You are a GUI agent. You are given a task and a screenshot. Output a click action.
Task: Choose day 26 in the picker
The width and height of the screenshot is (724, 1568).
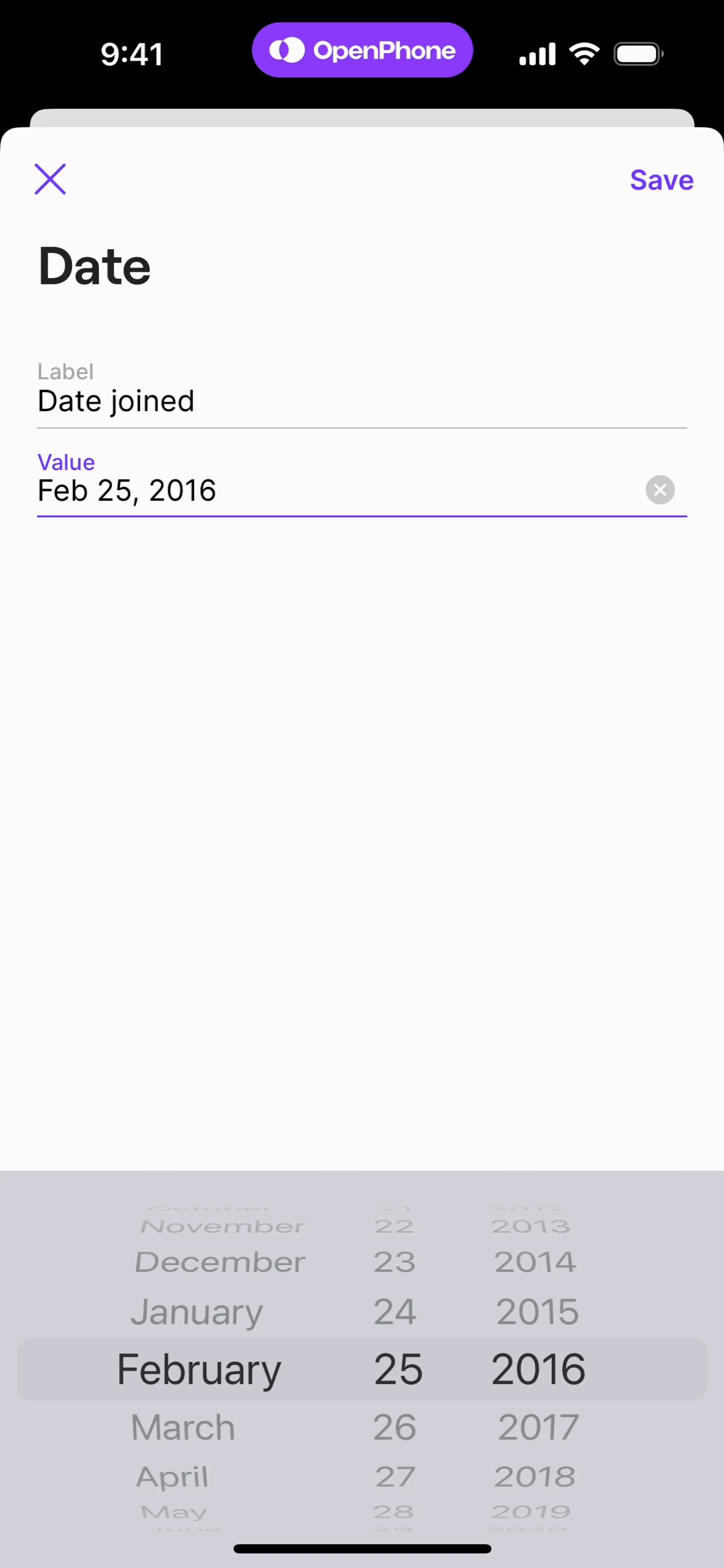[394, 1427]
